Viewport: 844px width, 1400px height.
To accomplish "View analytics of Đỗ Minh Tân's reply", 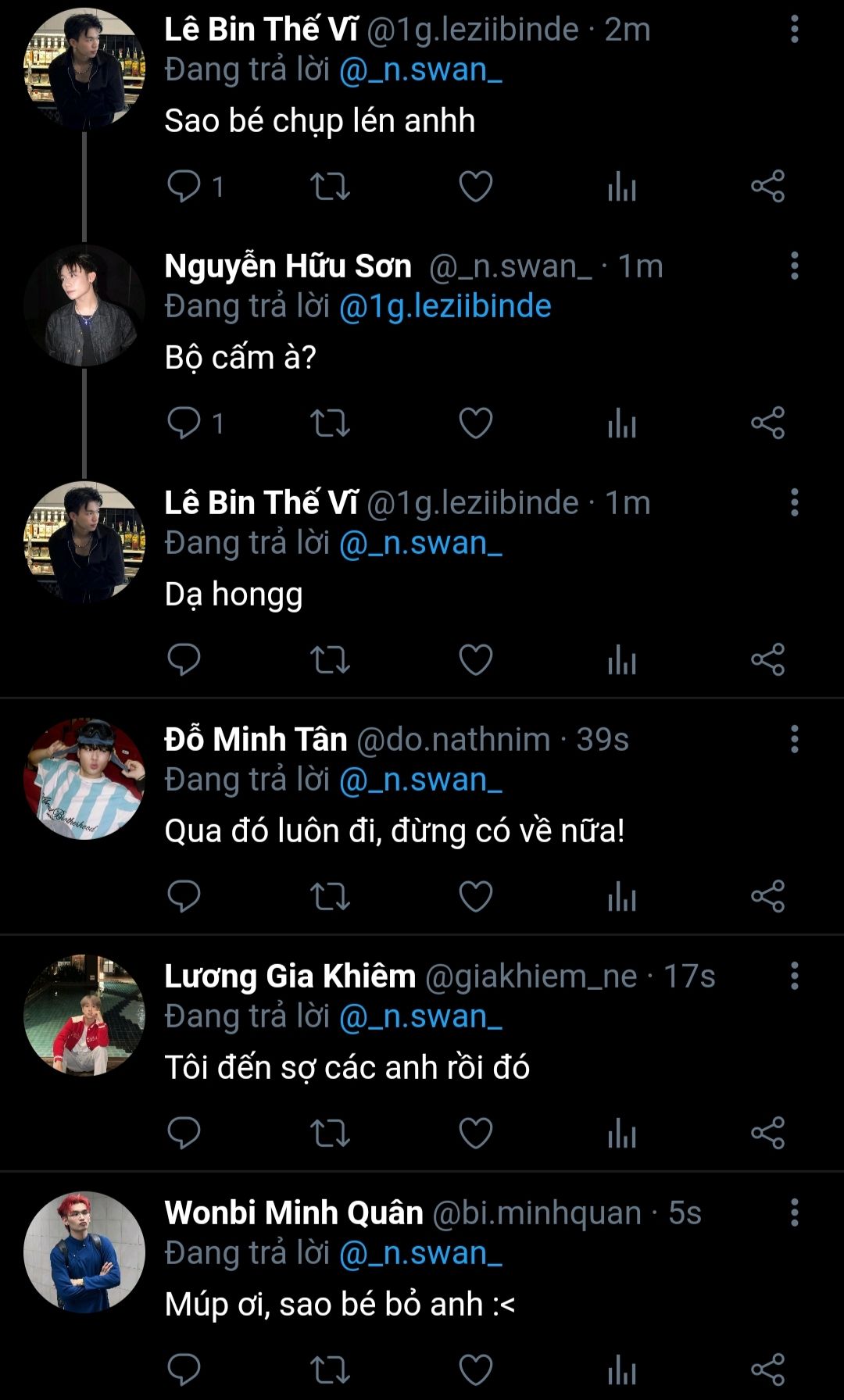I will [622, 897].
